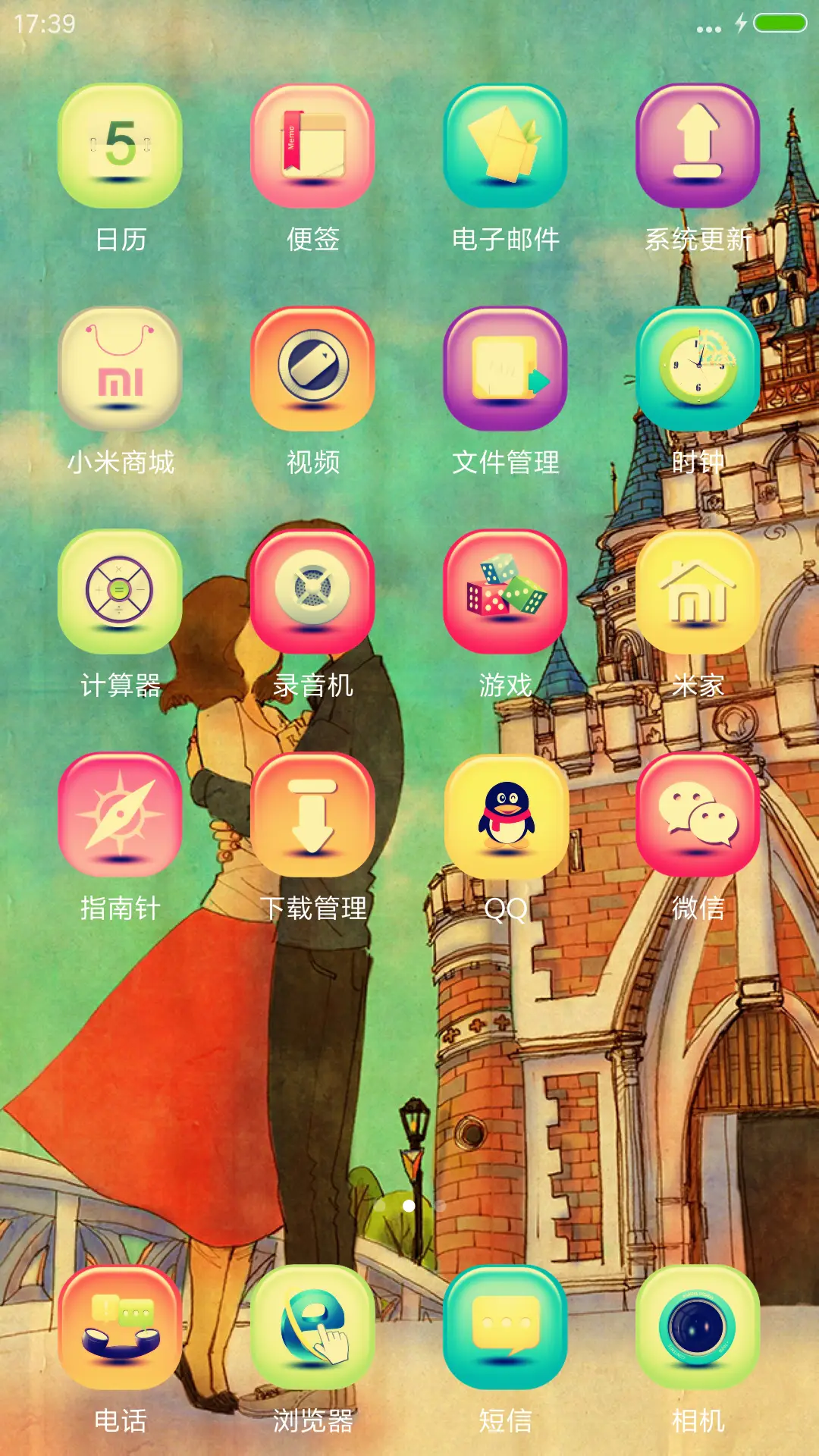Screen dimensions: 819x1456
Task: Open the 游戏 games app
Action: [x=505, y=592]
